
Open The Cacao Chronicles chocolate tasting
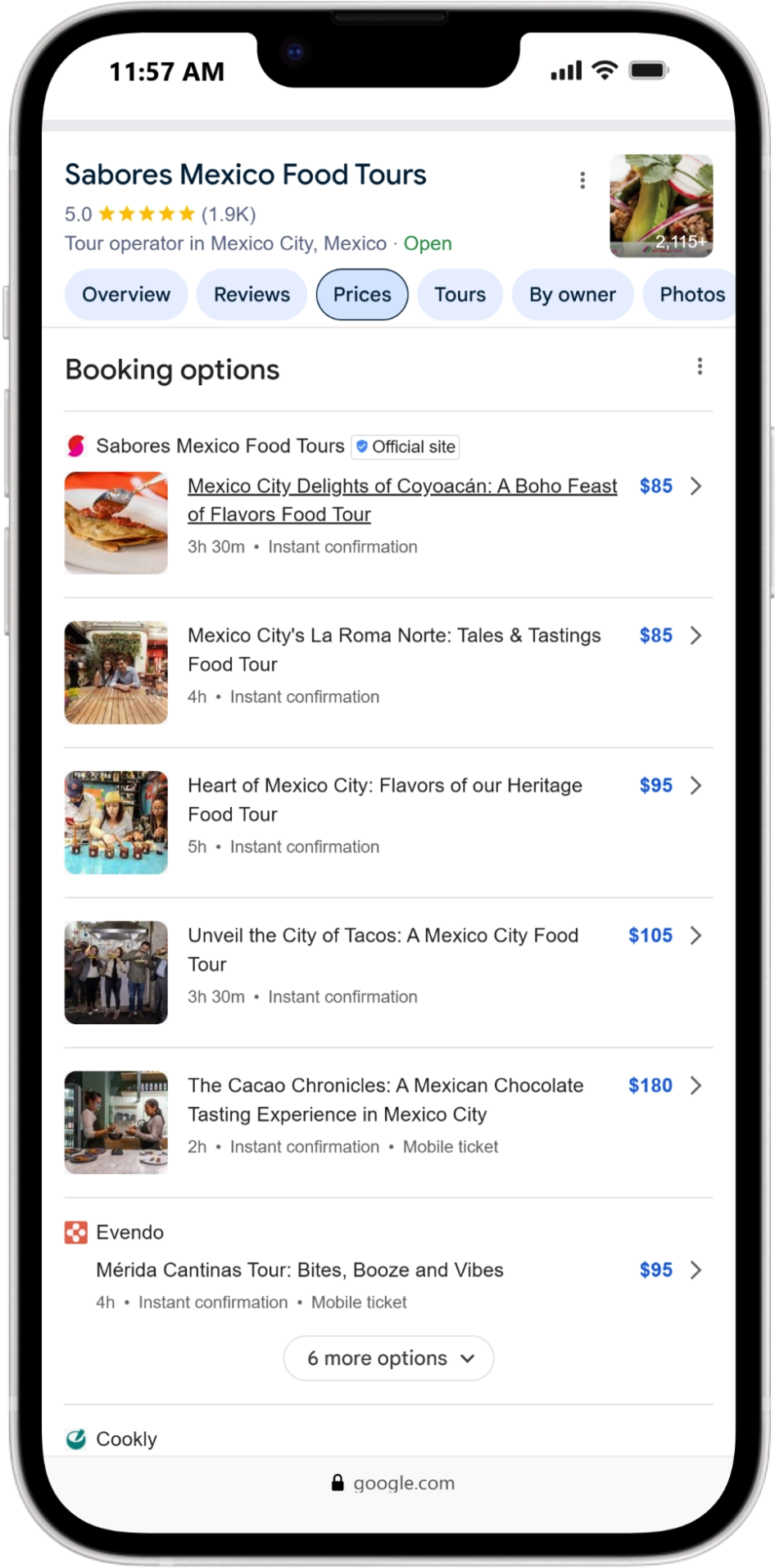pos(385,1099)
